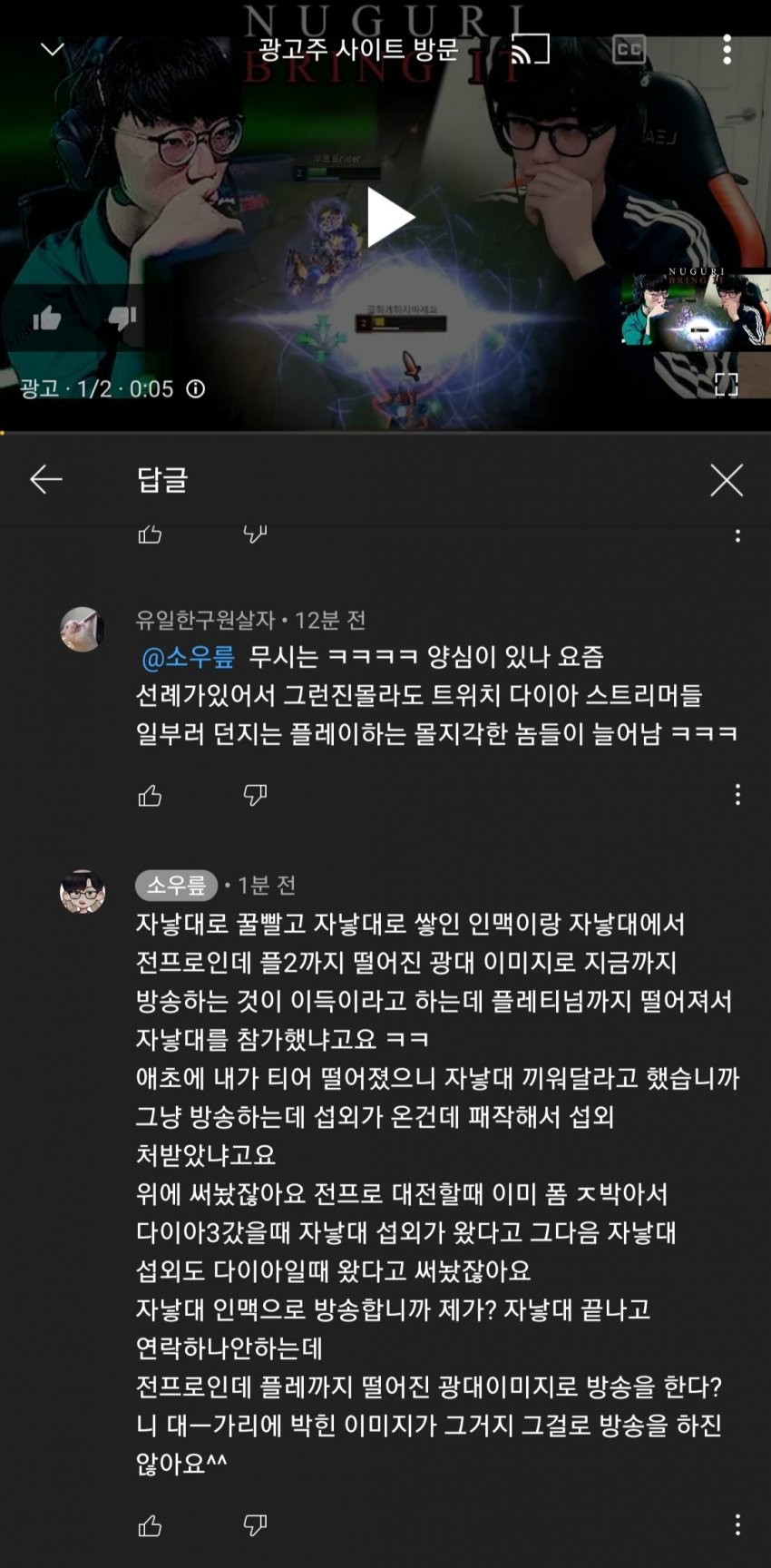Cast video to another device
The width and height of the screenshot is (771, 1568).
pos(531,49)
